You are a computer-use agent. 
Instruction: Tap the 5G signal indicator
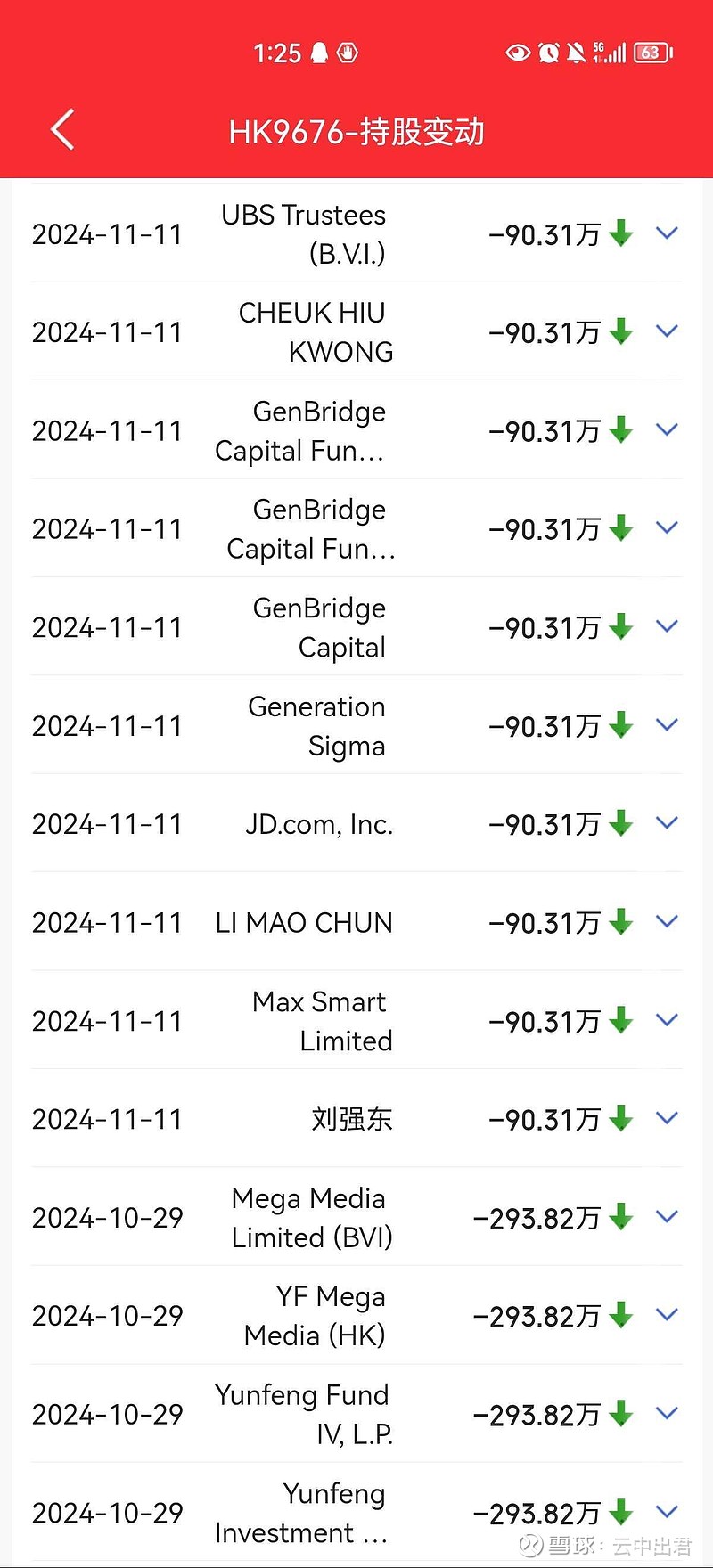coord(607,52)
